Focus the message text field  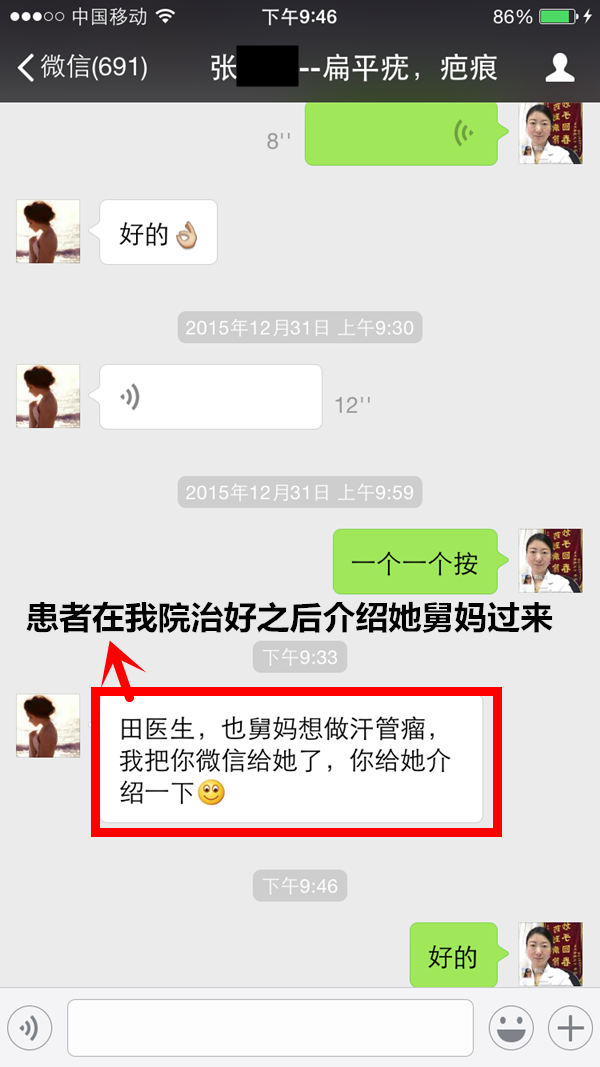click(270, 1027)
